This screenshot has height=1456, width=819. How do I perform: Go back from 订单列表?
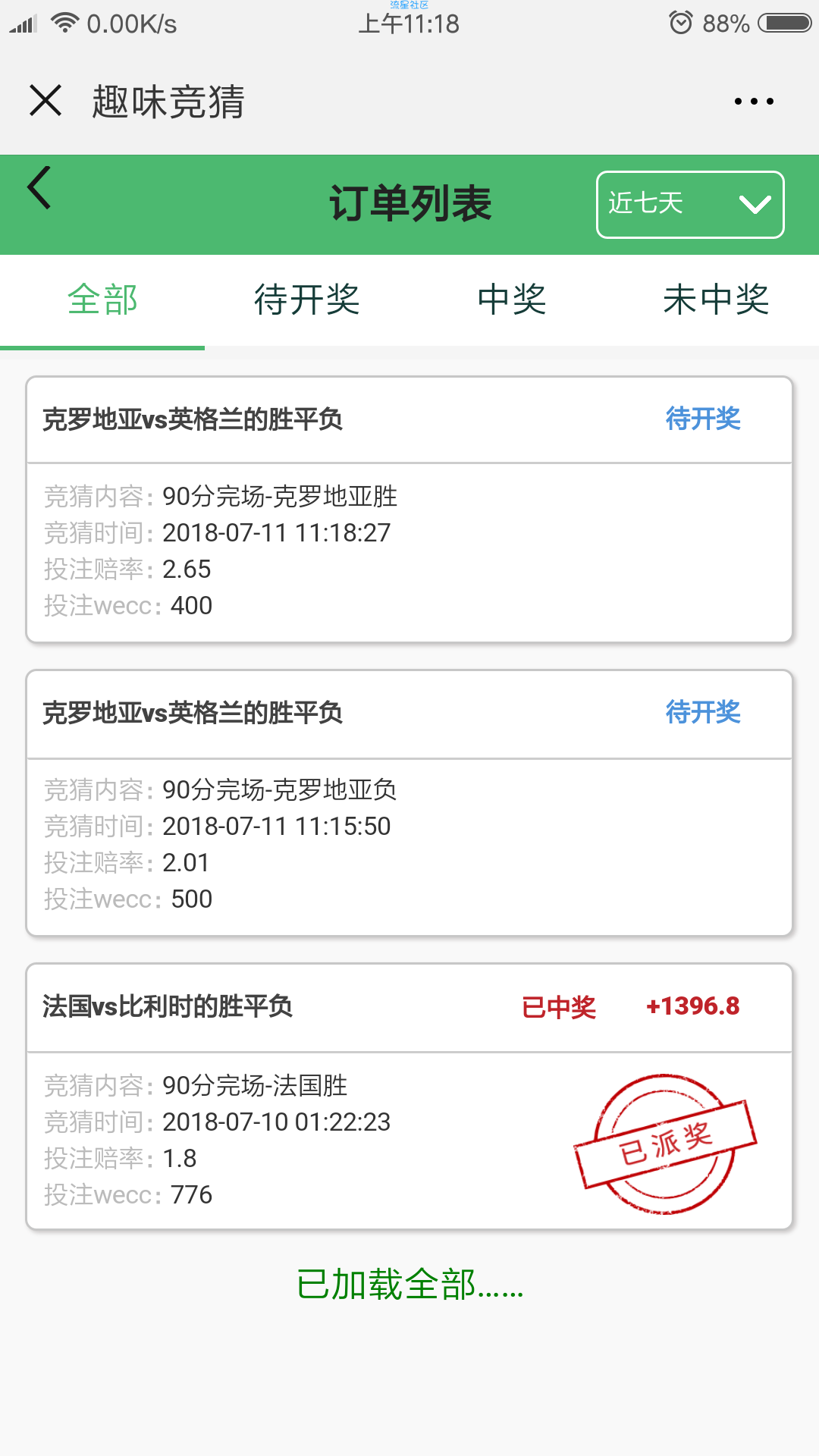click(39, 187)
